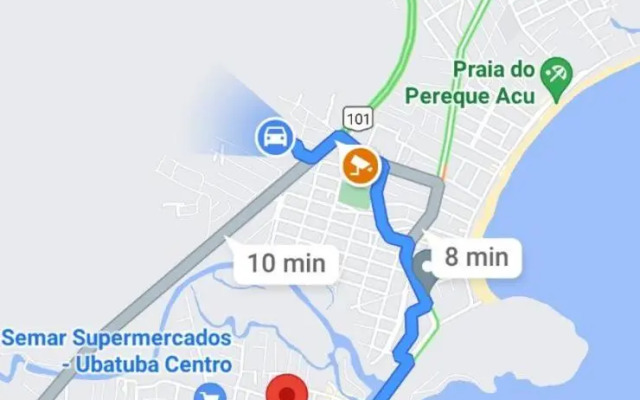The height and width of the screenshot is (400, 640).
Task: Tap the red destination pin
Action: pos(289,388)
